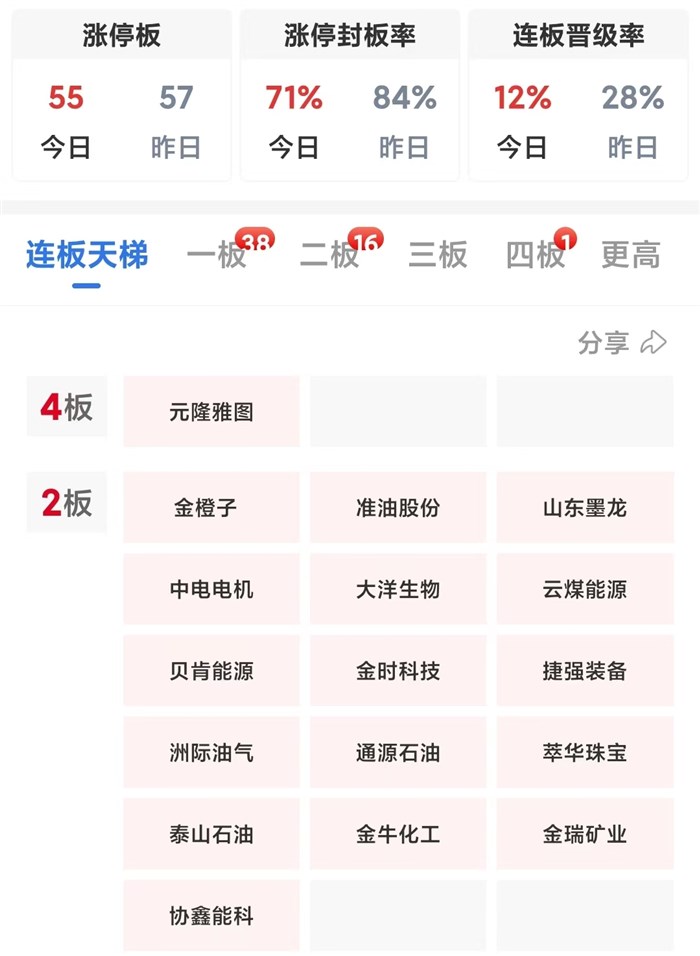Switch to the 更高 tab
Image resolution: width=700 pixels, height=956 pixels.
pyautogui.click(x=630, y=255)
